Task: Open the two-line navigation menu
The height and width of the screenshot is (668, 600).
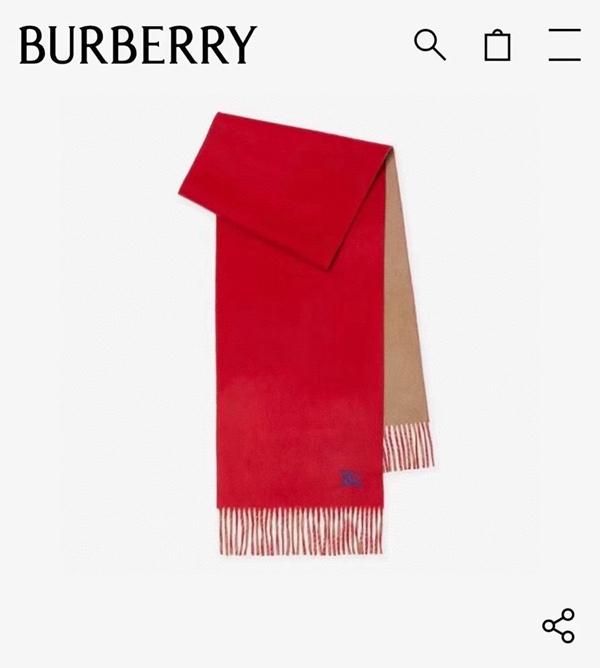Action: (564, 45)
